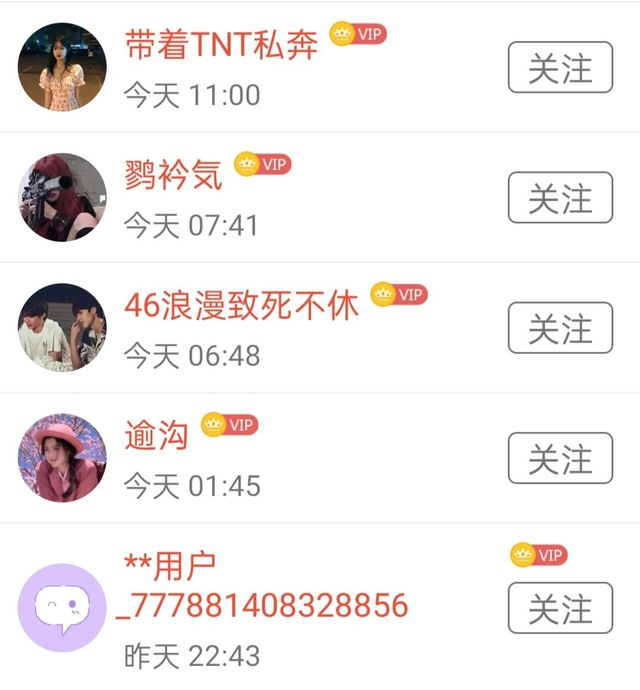Follow user 鹦衿気
Screen dimensions: 640x690
point(559,198)
